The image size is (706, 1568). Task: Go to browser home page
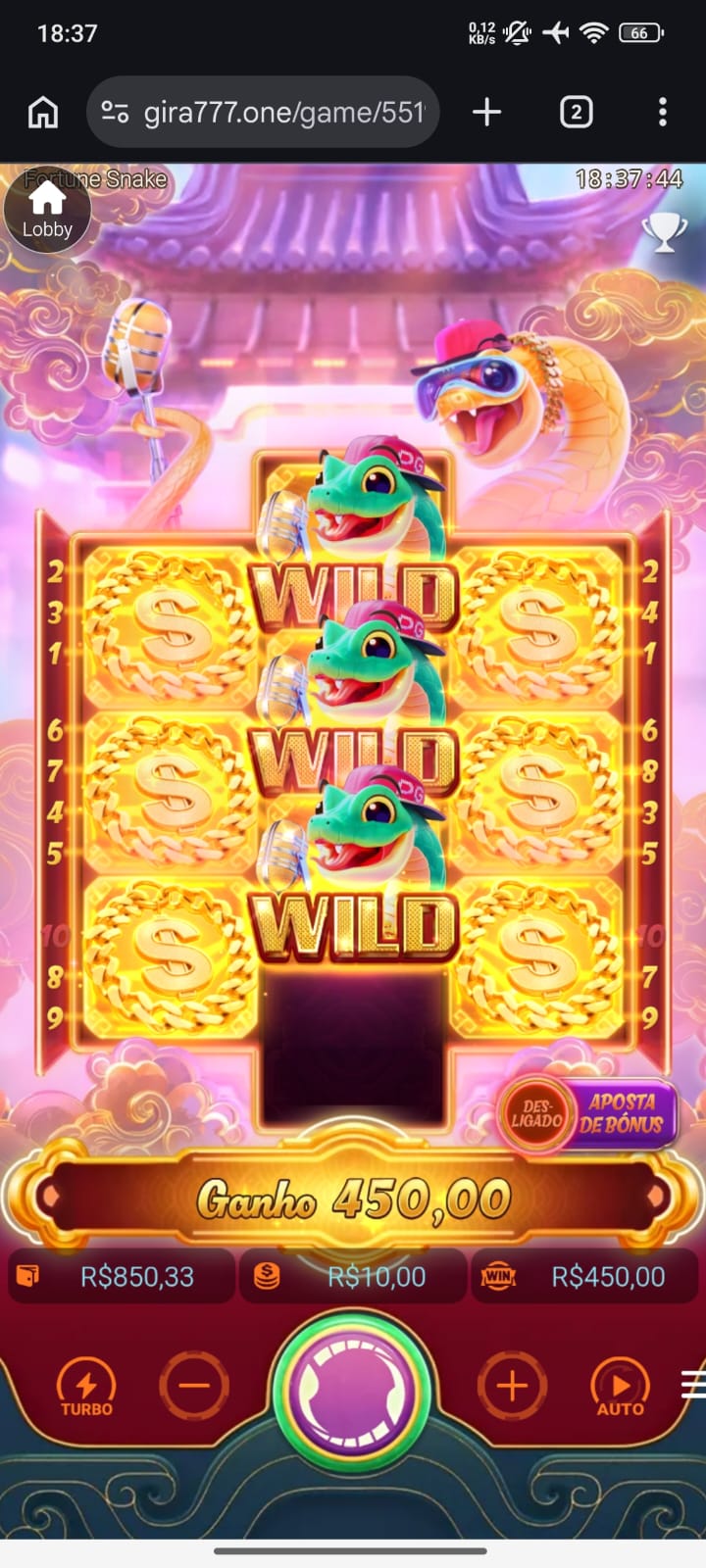pyautogui.click(x=43, y=113)
